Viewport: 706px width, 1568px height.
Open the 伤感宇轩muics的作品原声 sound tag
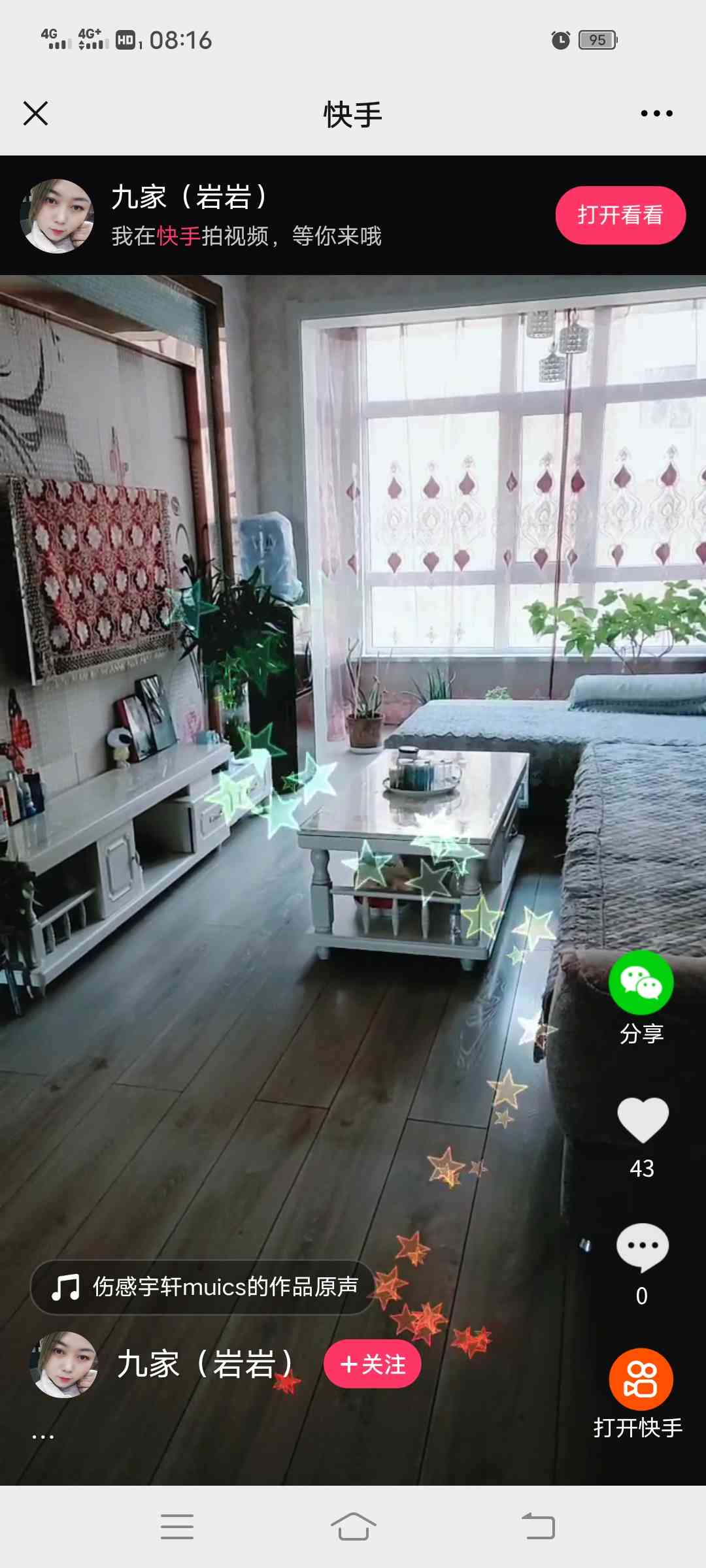[x=204, y=1287]
